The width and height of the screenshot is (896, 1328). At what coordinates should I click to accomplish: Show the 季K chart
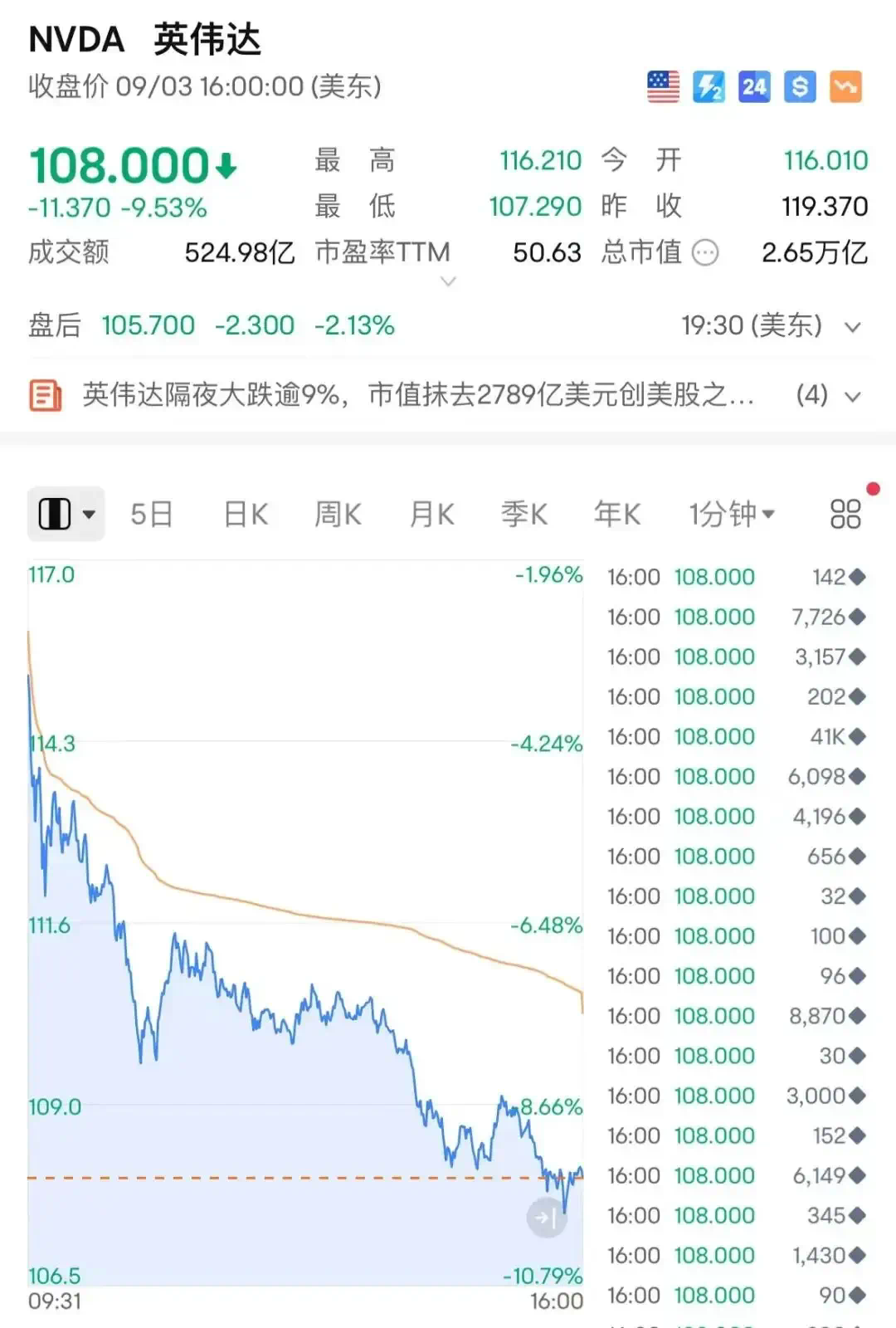524,515
